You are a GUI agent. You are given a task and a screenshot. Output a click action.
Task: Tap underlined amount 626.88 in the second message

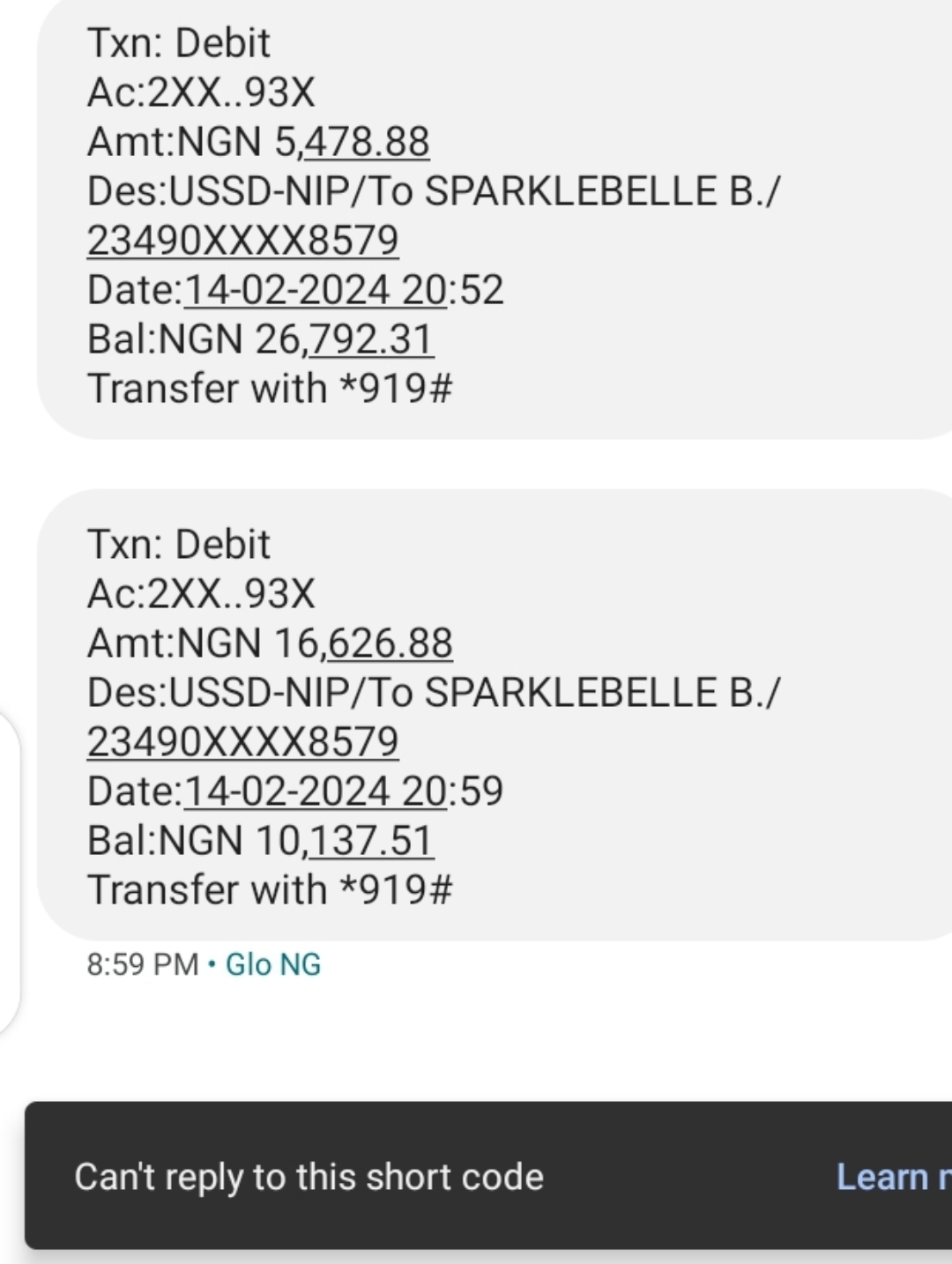(390, 643)
